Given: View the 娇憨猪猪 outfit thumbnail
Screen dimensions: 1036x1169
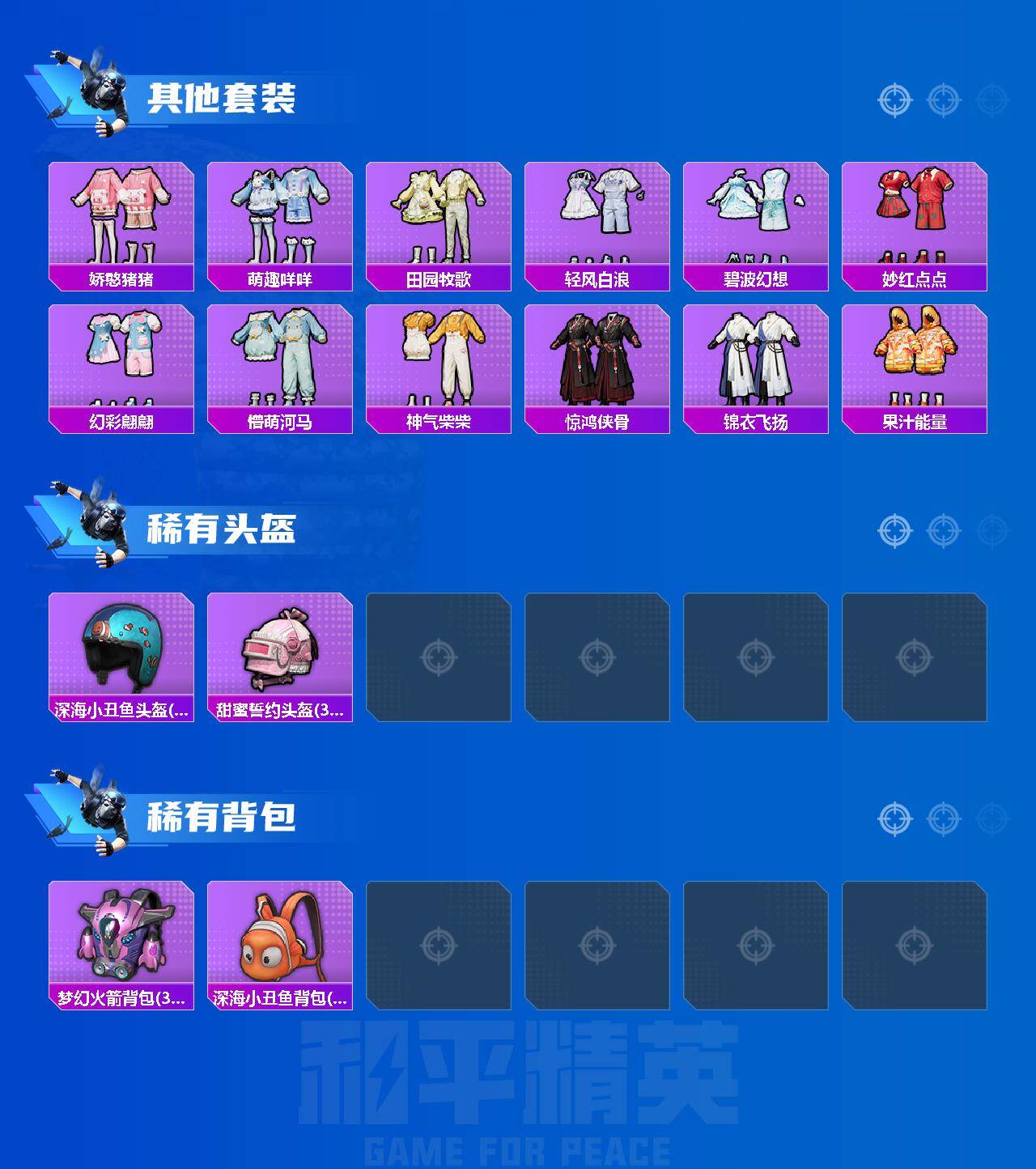Looking at the screenshot, I should 121,215.
